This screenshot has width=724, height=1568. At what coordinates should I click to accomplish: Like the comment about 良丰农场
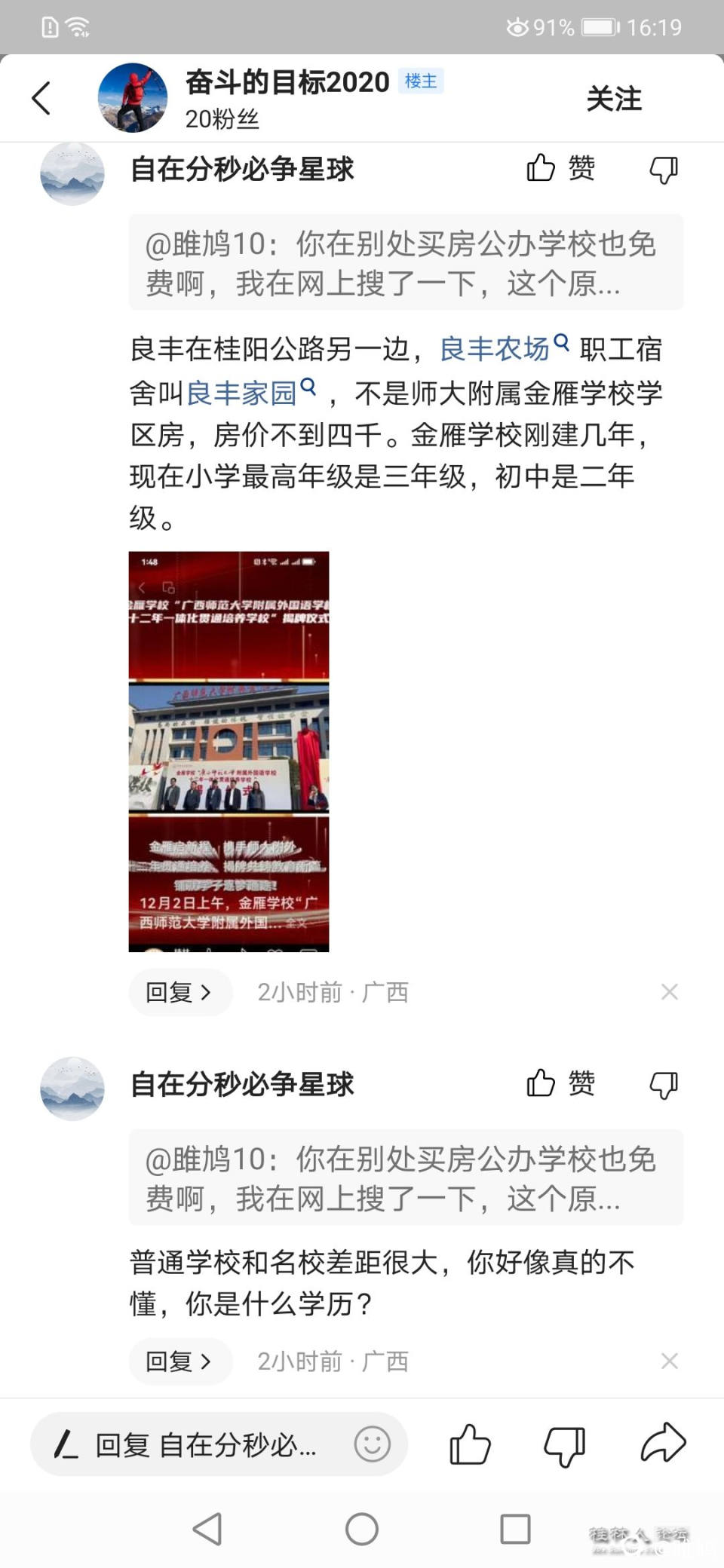[x=560, y=168]
